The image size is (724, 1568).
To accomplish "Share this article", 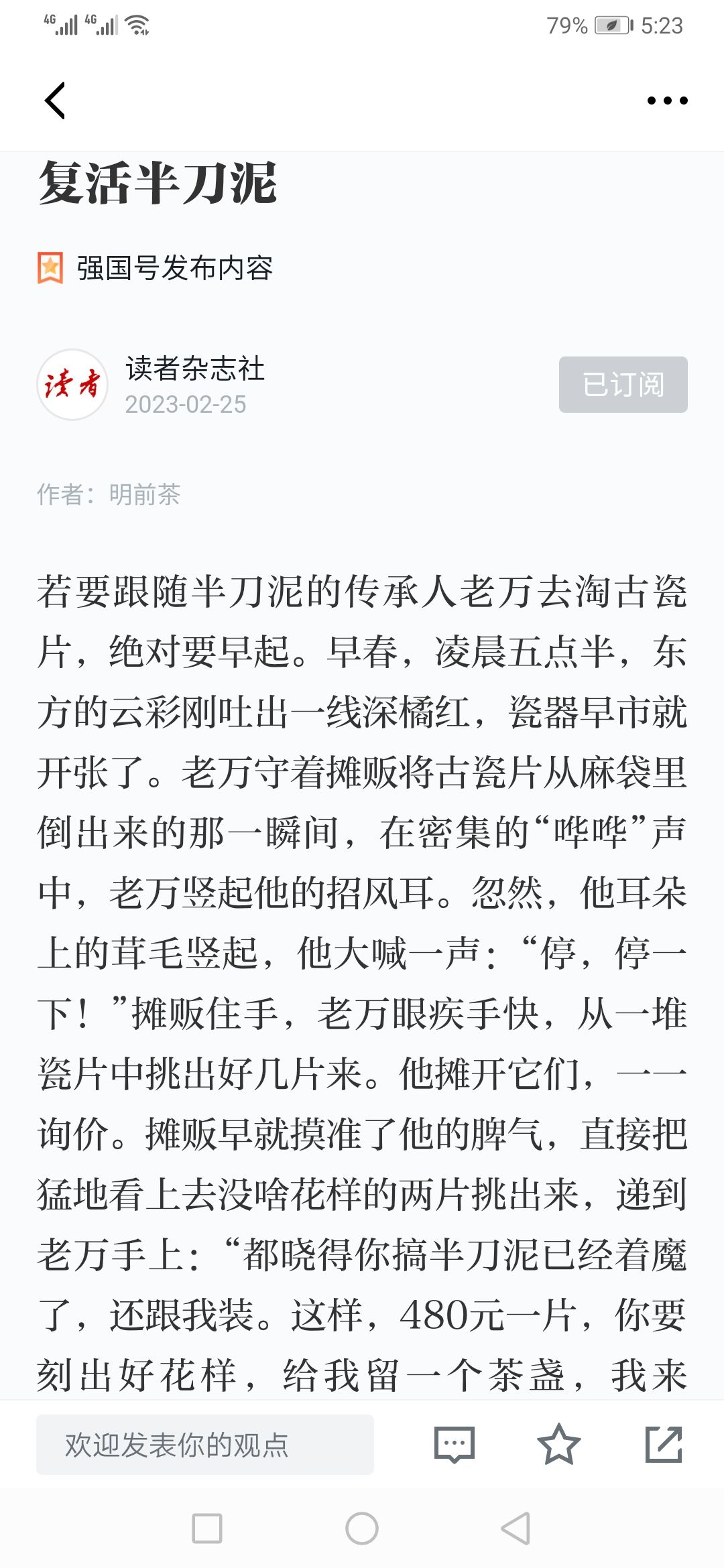I will [664, 1444].
